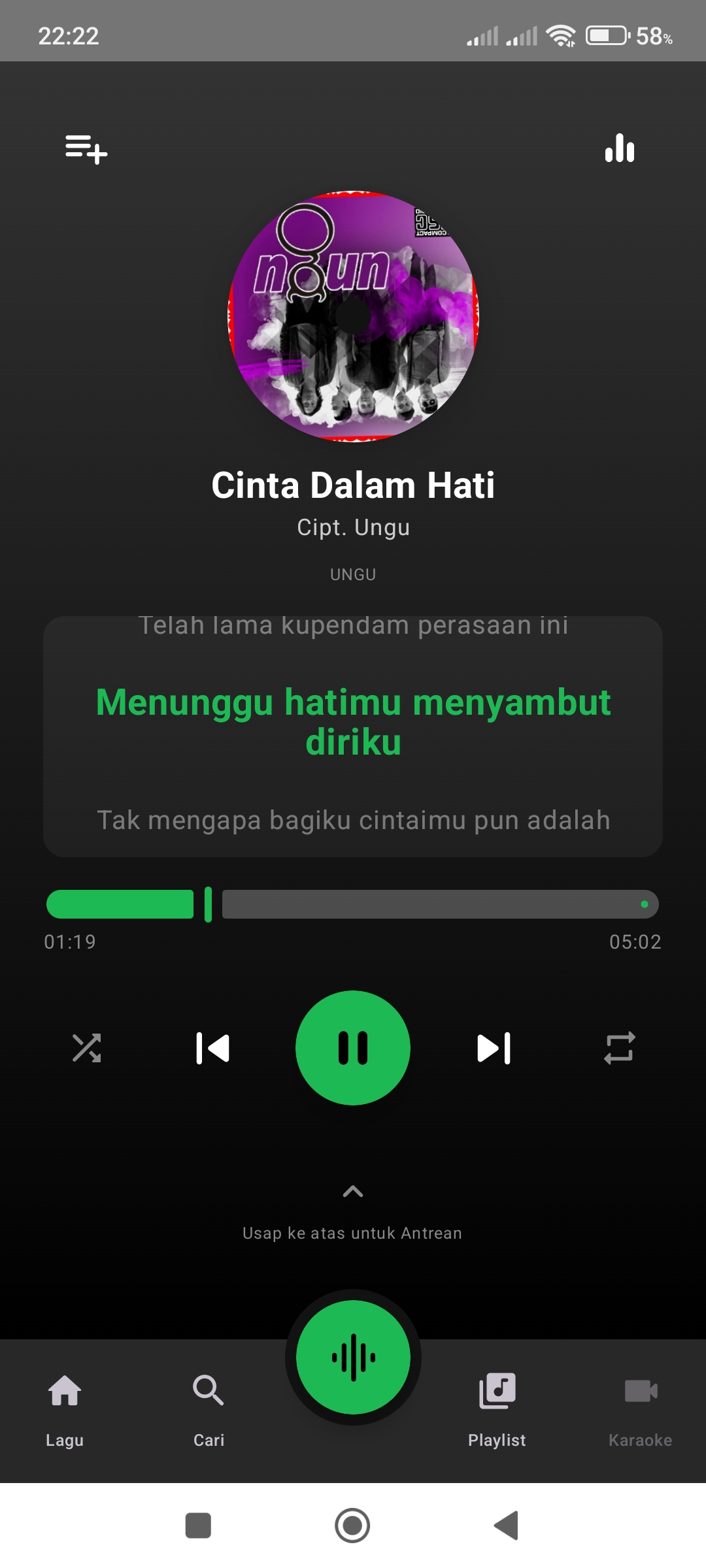Open recent apps from the navigation bar
Viewport: 706px width, 1568px height.
[198, 1526]
